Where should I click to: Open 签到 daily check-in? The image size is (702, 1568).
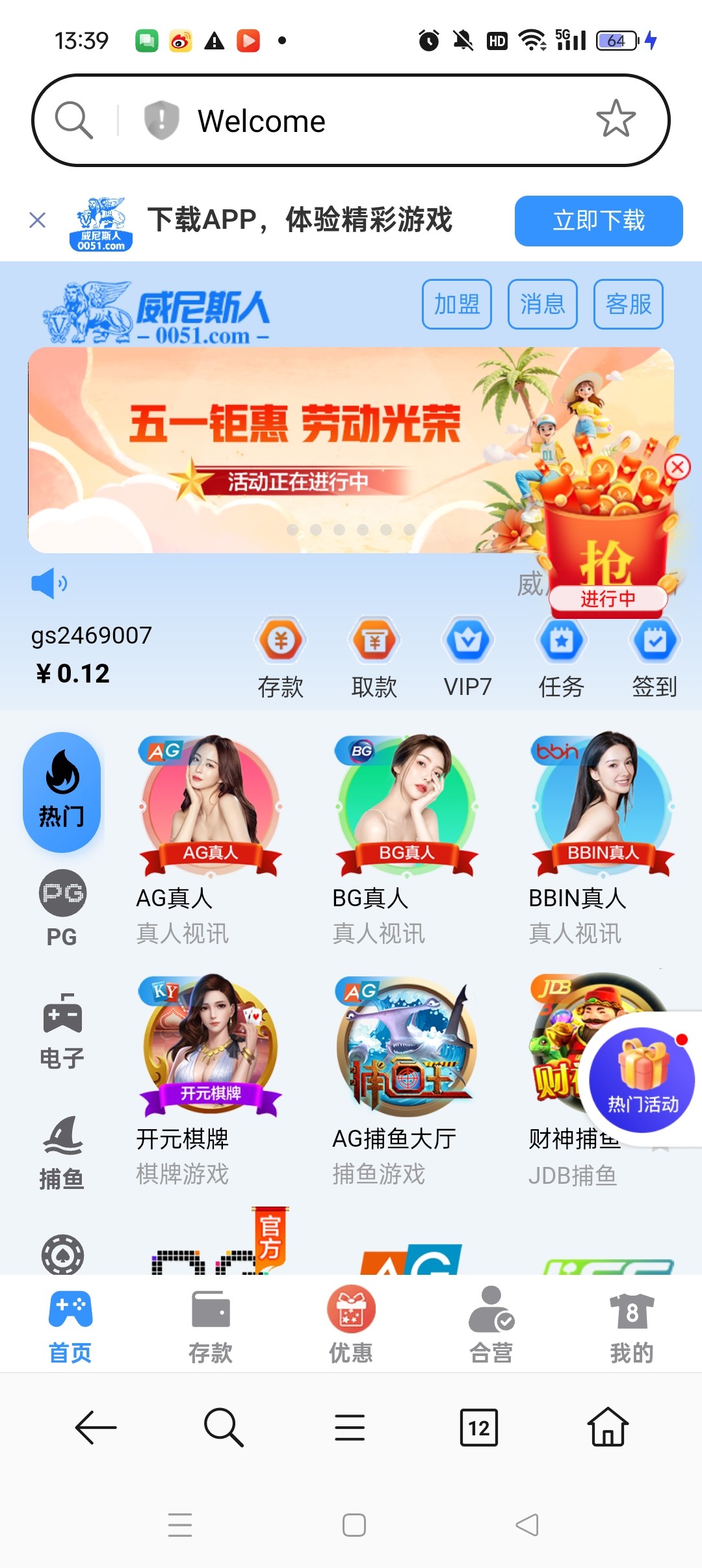(655, 657)
